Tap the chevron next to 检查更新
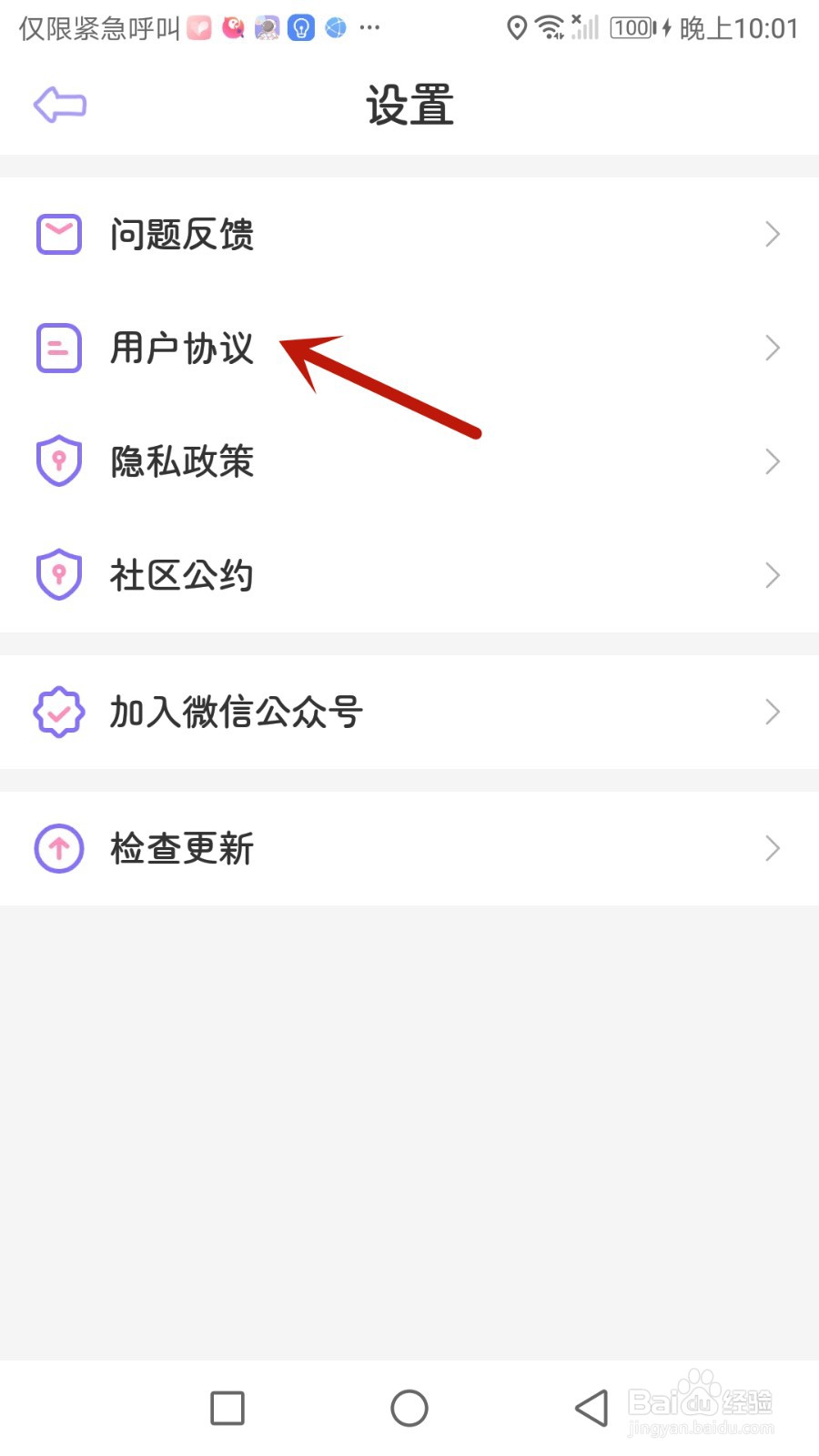 coord(773,848)
